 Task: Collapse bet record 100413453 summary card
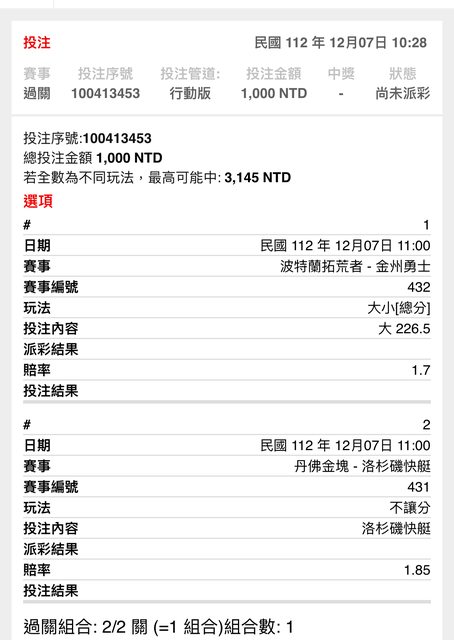click(227, 68)
